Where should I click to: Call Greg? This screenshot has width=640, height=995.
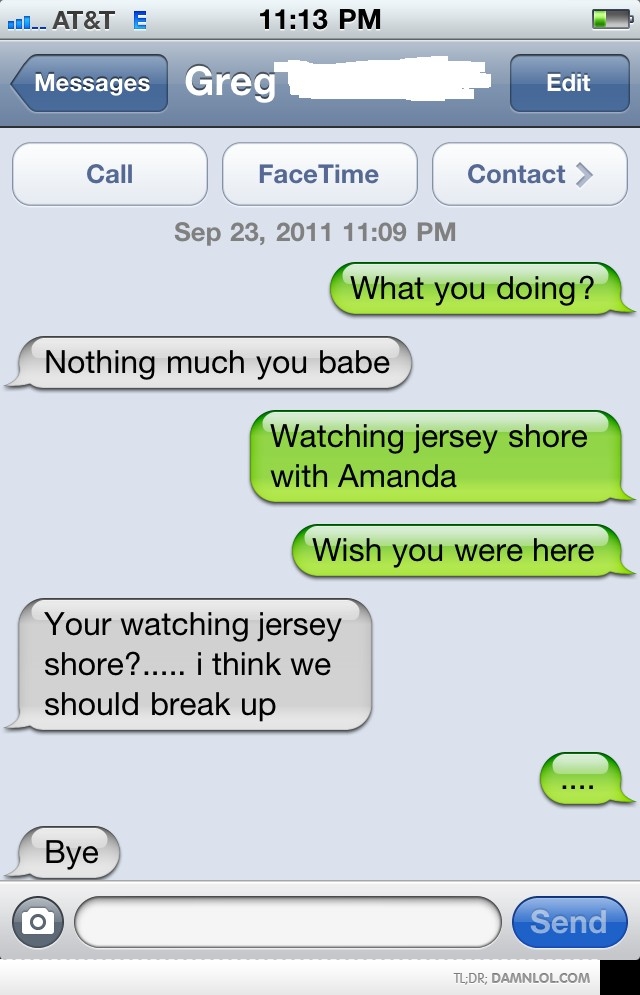pyautogui.click(x=110, y=174)
